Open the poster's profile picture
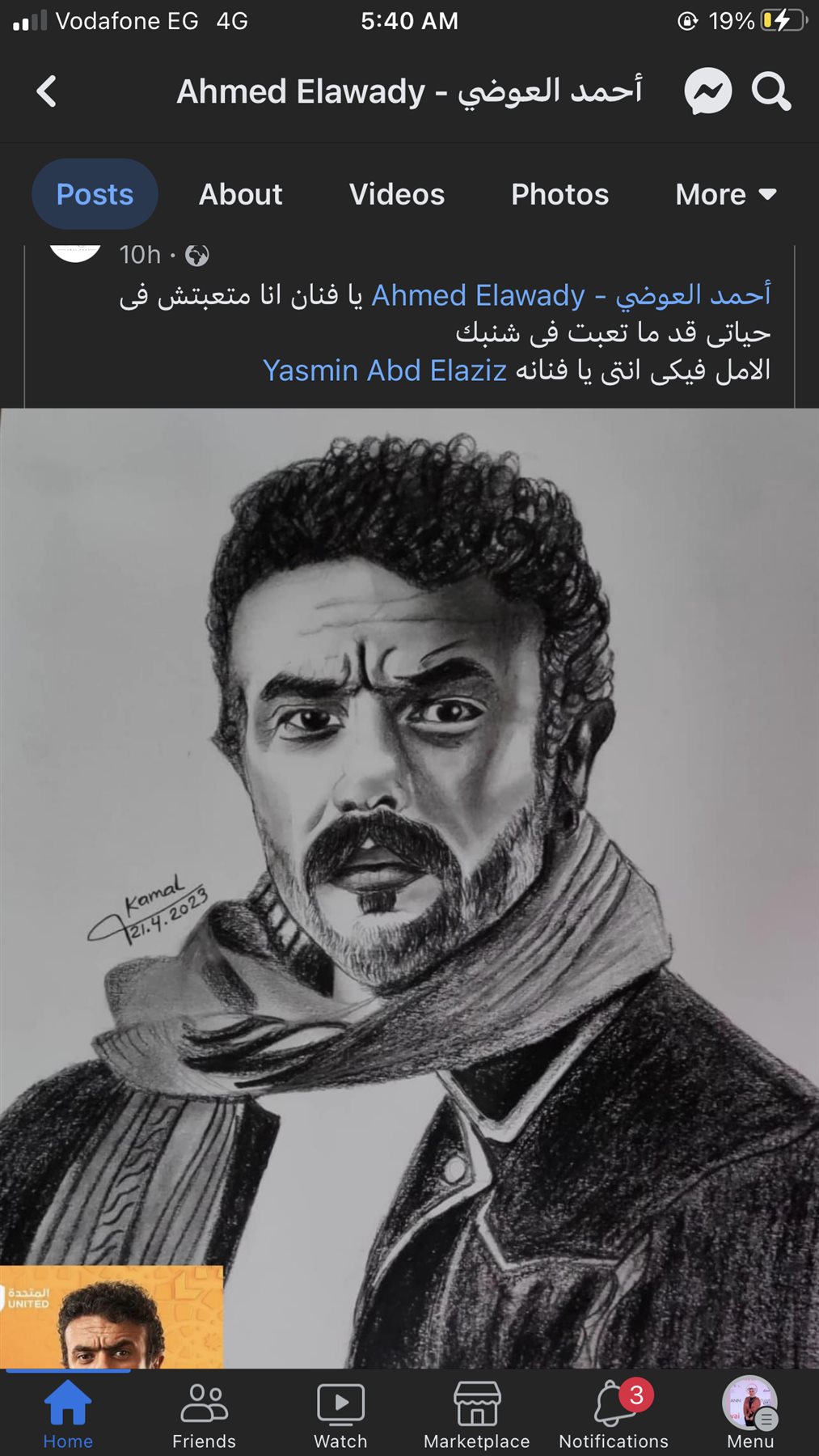The height and width of the screenshot is (1456, 819). (x=75, y=252)
